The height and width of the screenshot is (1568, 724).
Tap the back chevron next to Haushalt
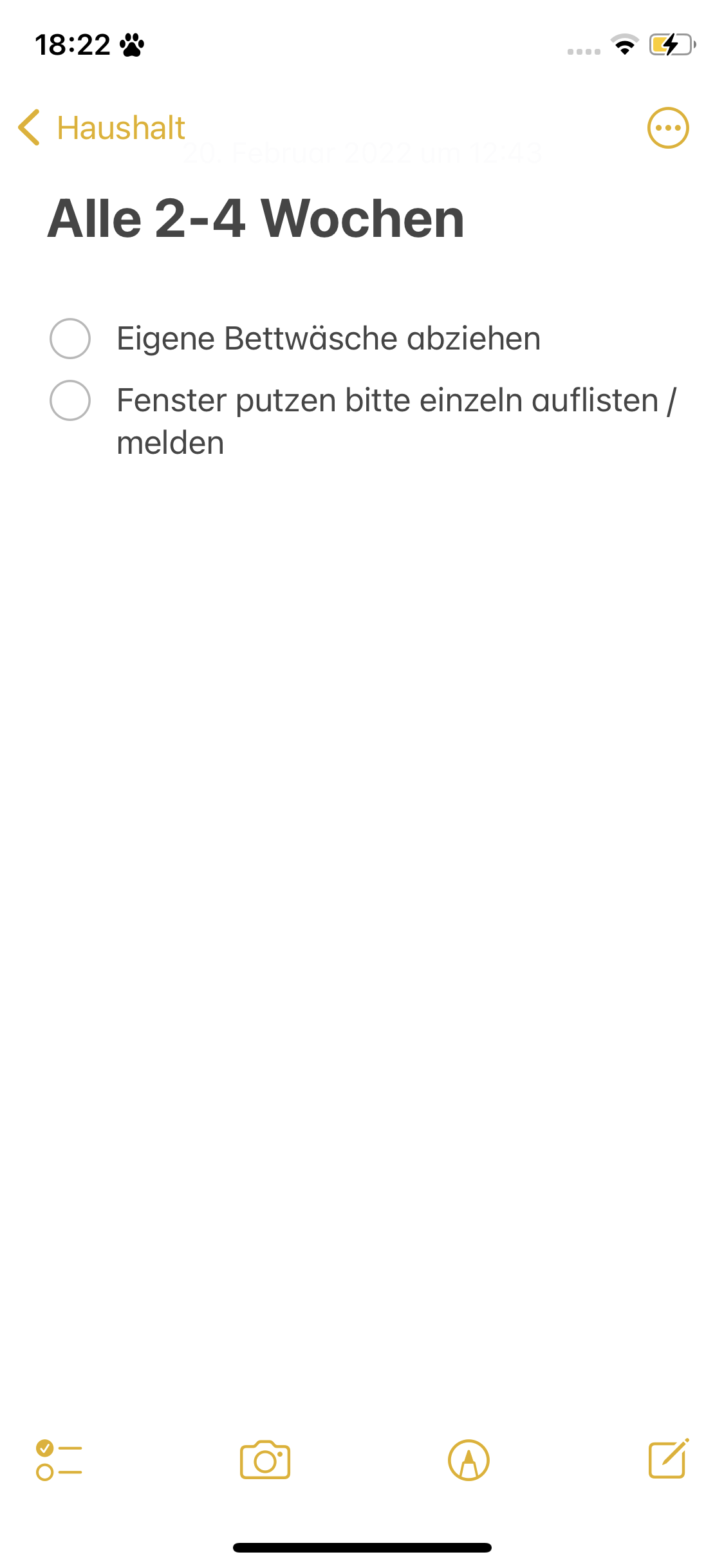click(x=30, y=127)
